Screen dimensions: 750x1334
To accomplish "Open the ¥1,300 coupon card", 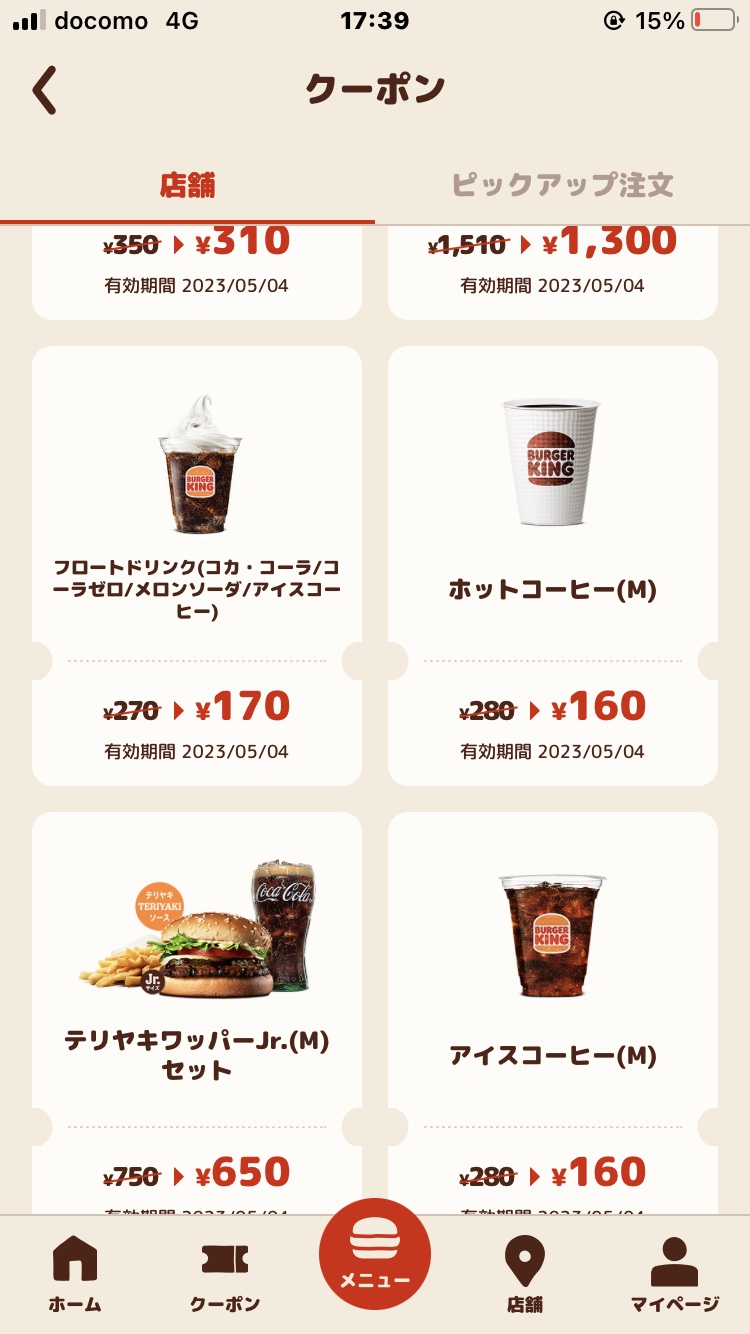I will click(x=552, y=265).
